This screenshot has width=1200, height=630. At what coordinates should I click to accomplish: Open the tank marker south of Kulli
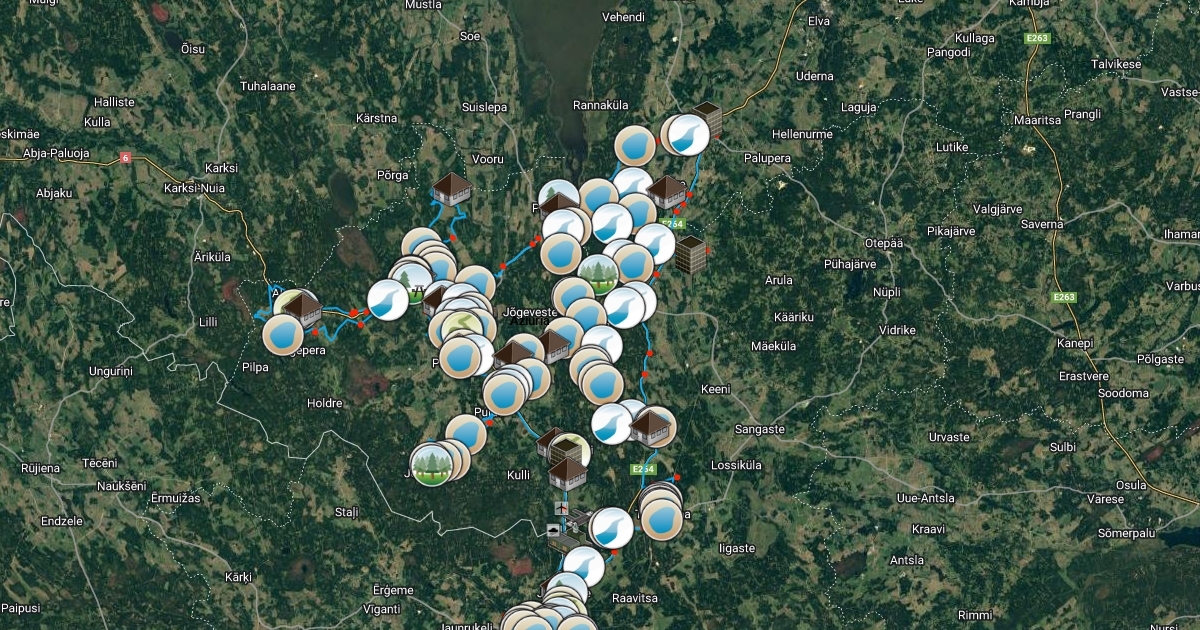(x=555, y=531)
